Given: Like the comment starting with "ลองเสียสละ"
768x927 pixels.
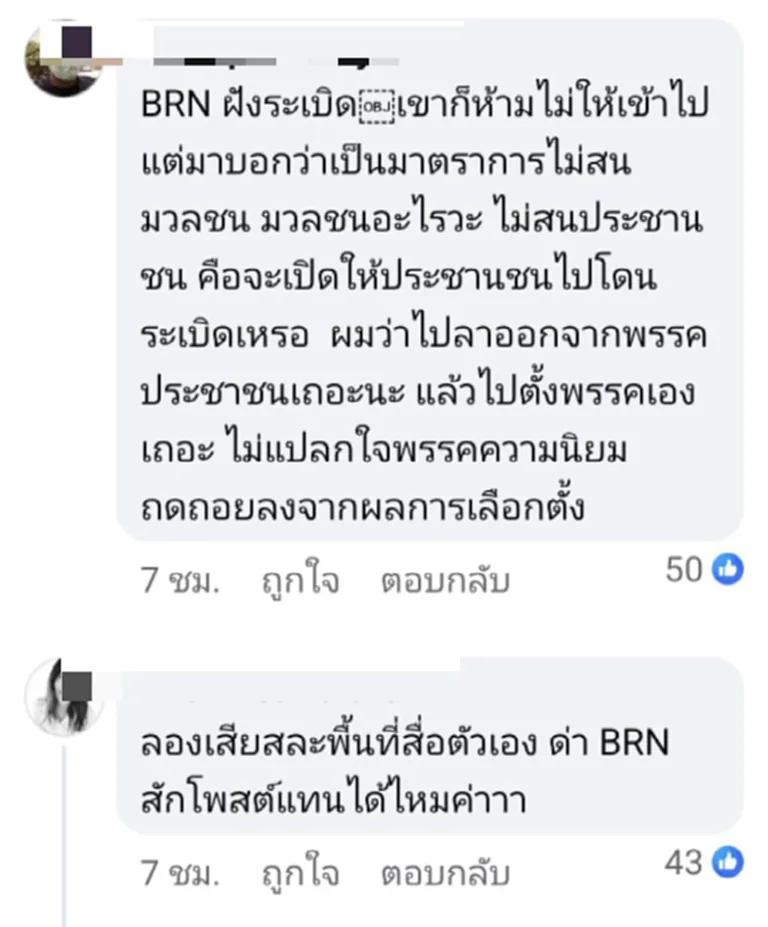Looking at the screenshot, I should (300, 873).
